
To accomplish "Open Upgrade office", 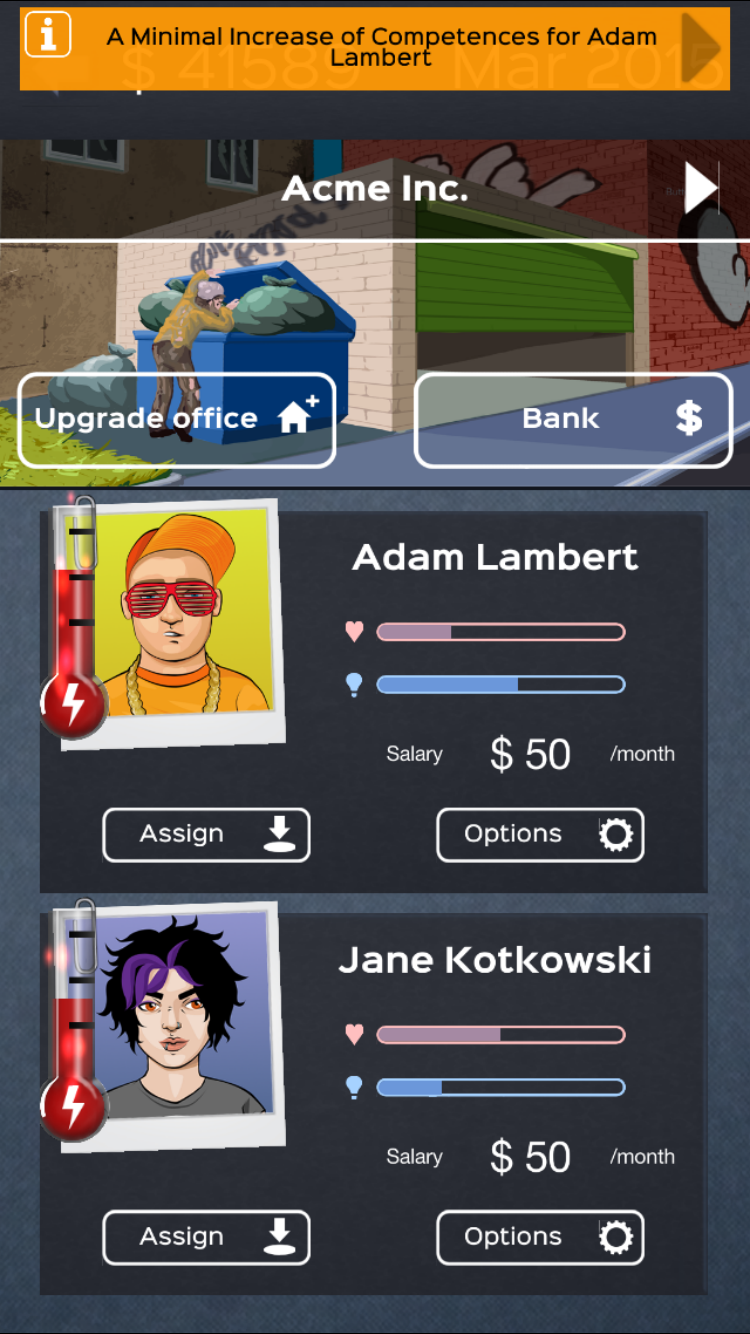I will [x=177, y=420].
